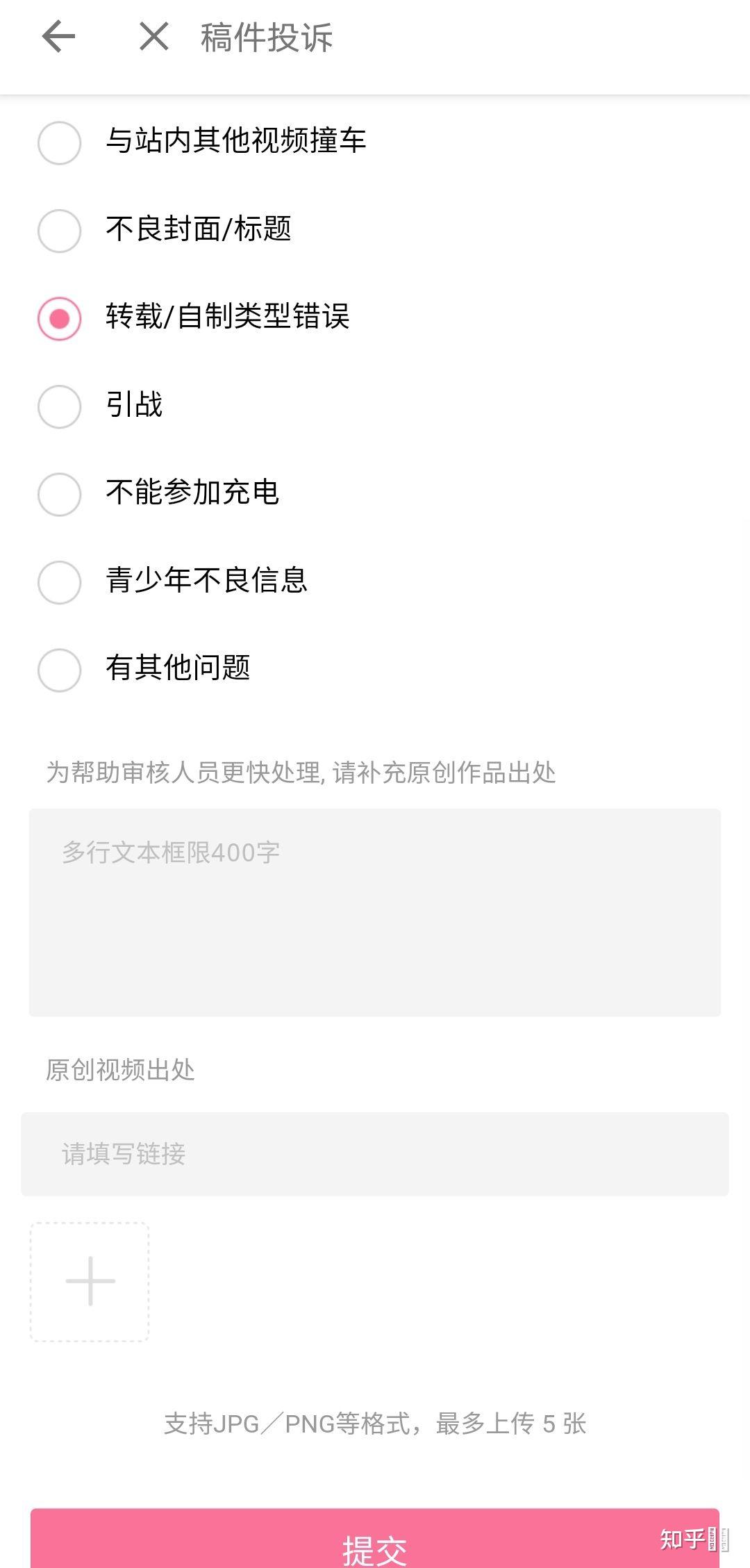Choose 不良封面/标题 as the reason
The height and width of the screenshot is (1568, 750).
[x=60, y=231]
